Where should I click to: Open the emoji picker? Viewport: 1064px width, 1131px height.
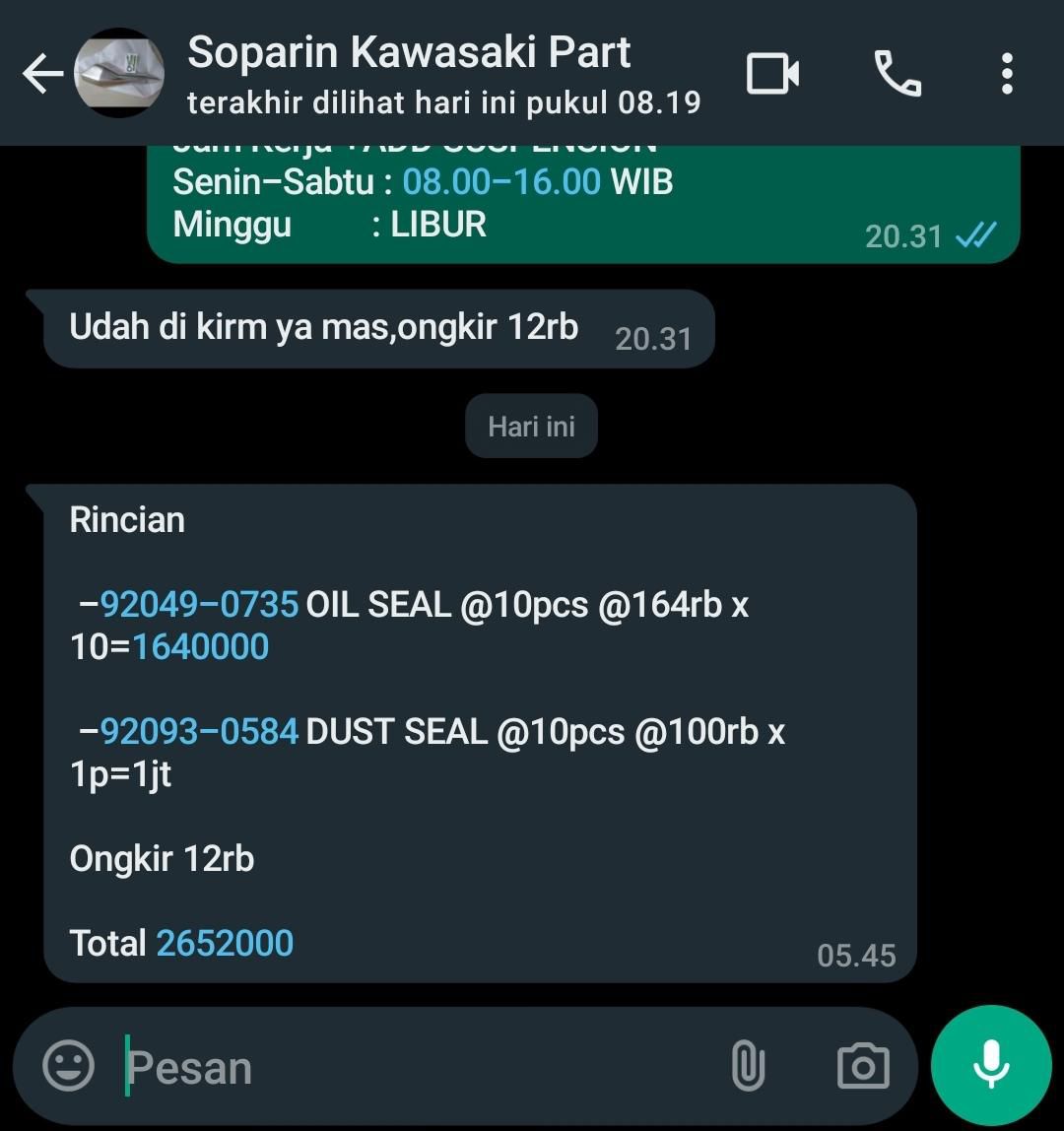tap(69, 1066)
